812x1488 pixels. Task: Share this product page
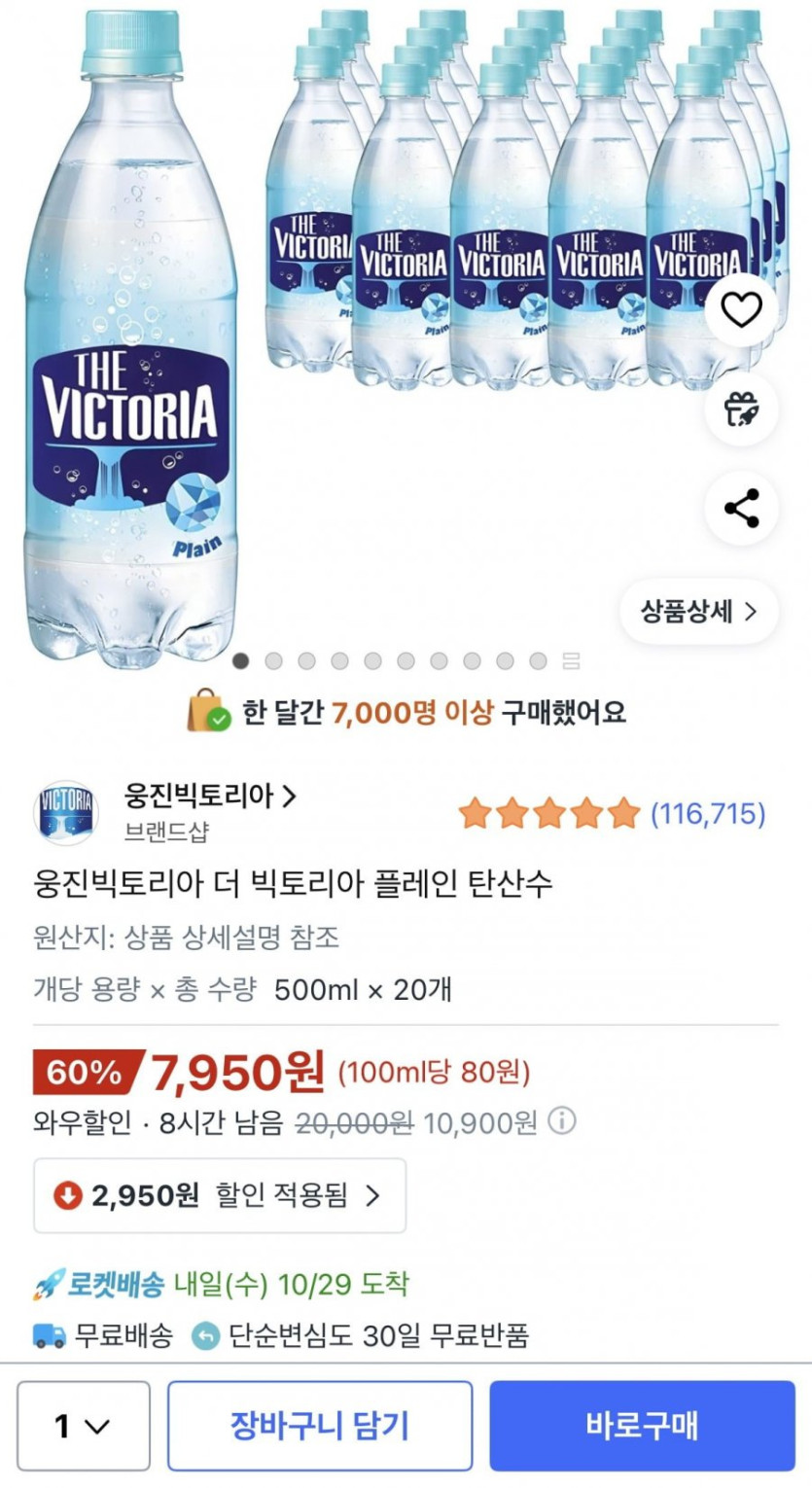[x=741, y=510]
